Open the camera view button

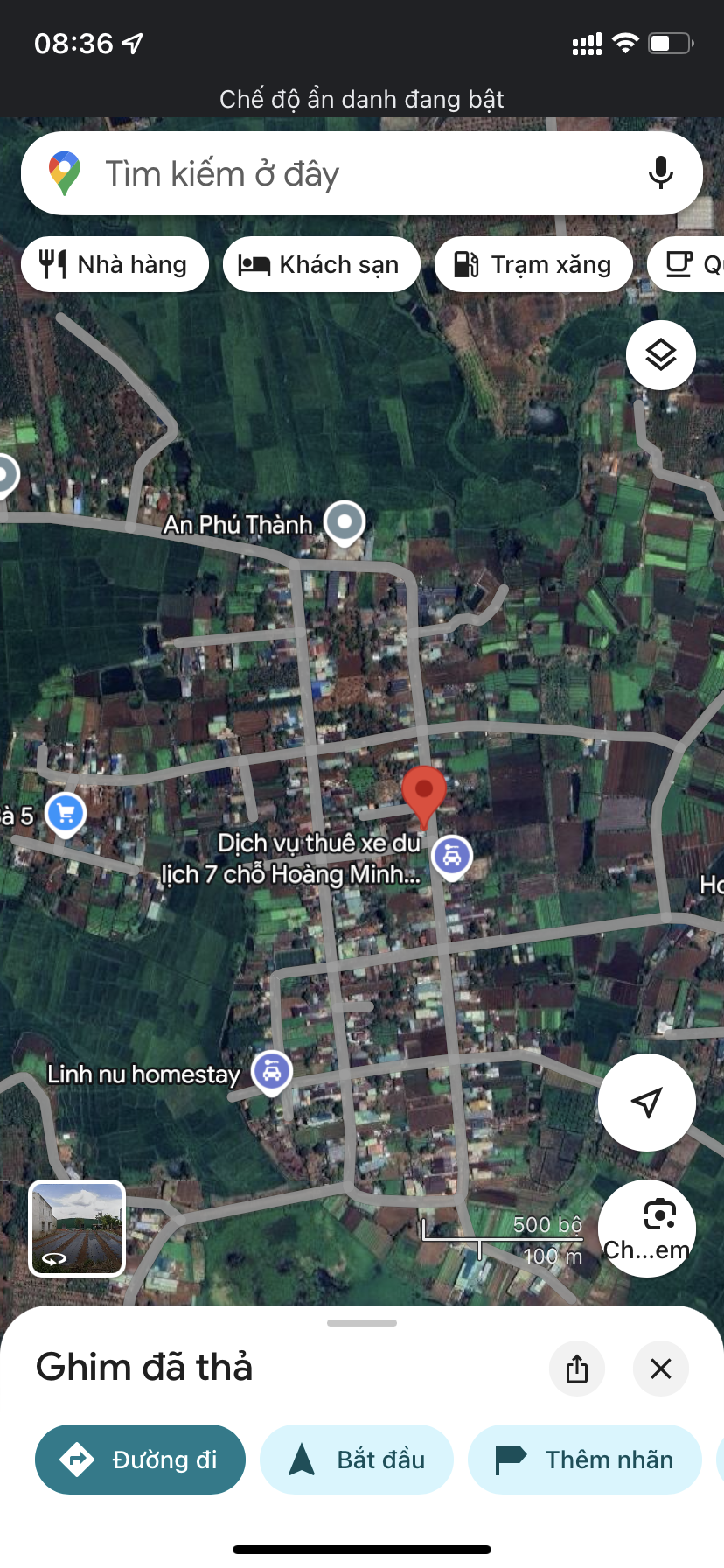648,1228
